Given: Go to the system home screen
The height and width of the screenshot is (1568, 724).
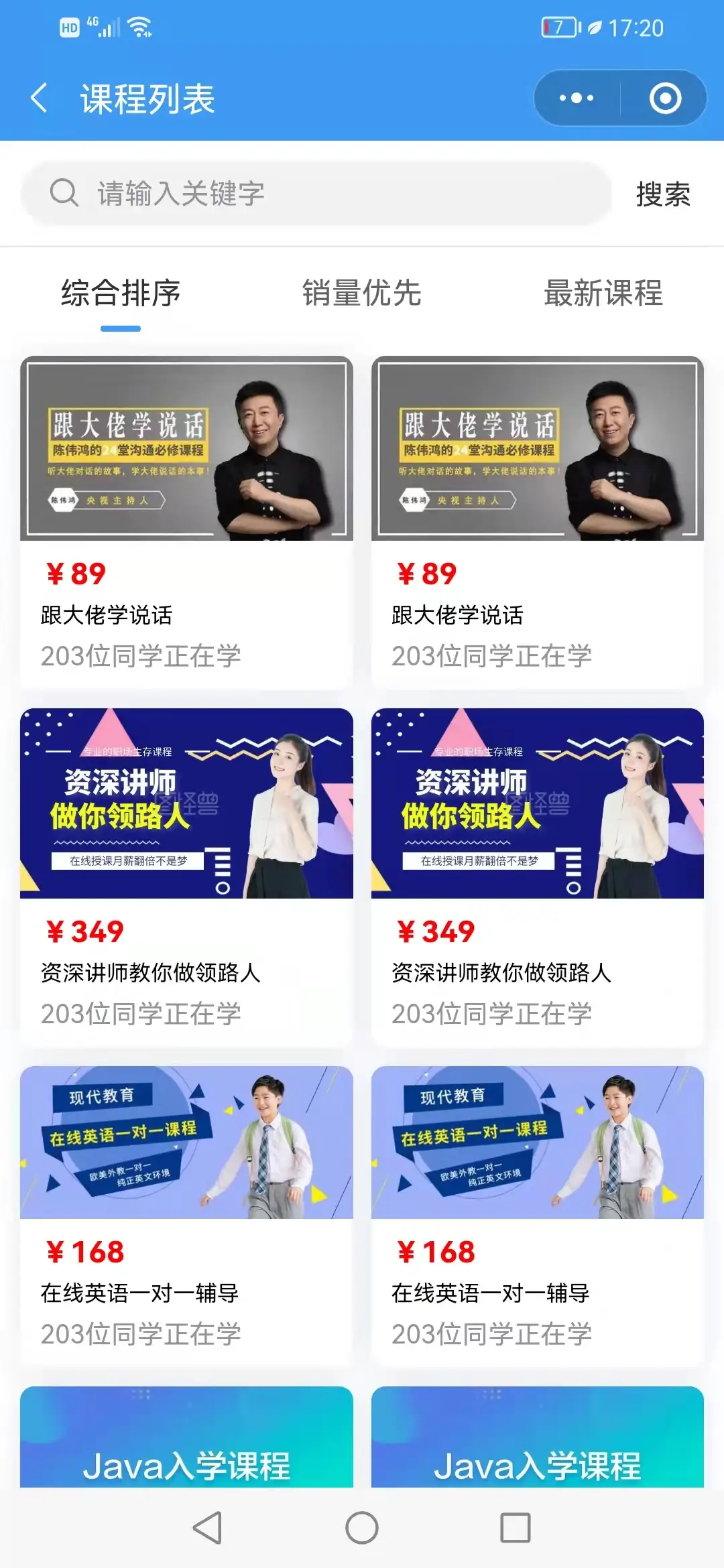Looking at the screenshot, I should pos(362,1528).
